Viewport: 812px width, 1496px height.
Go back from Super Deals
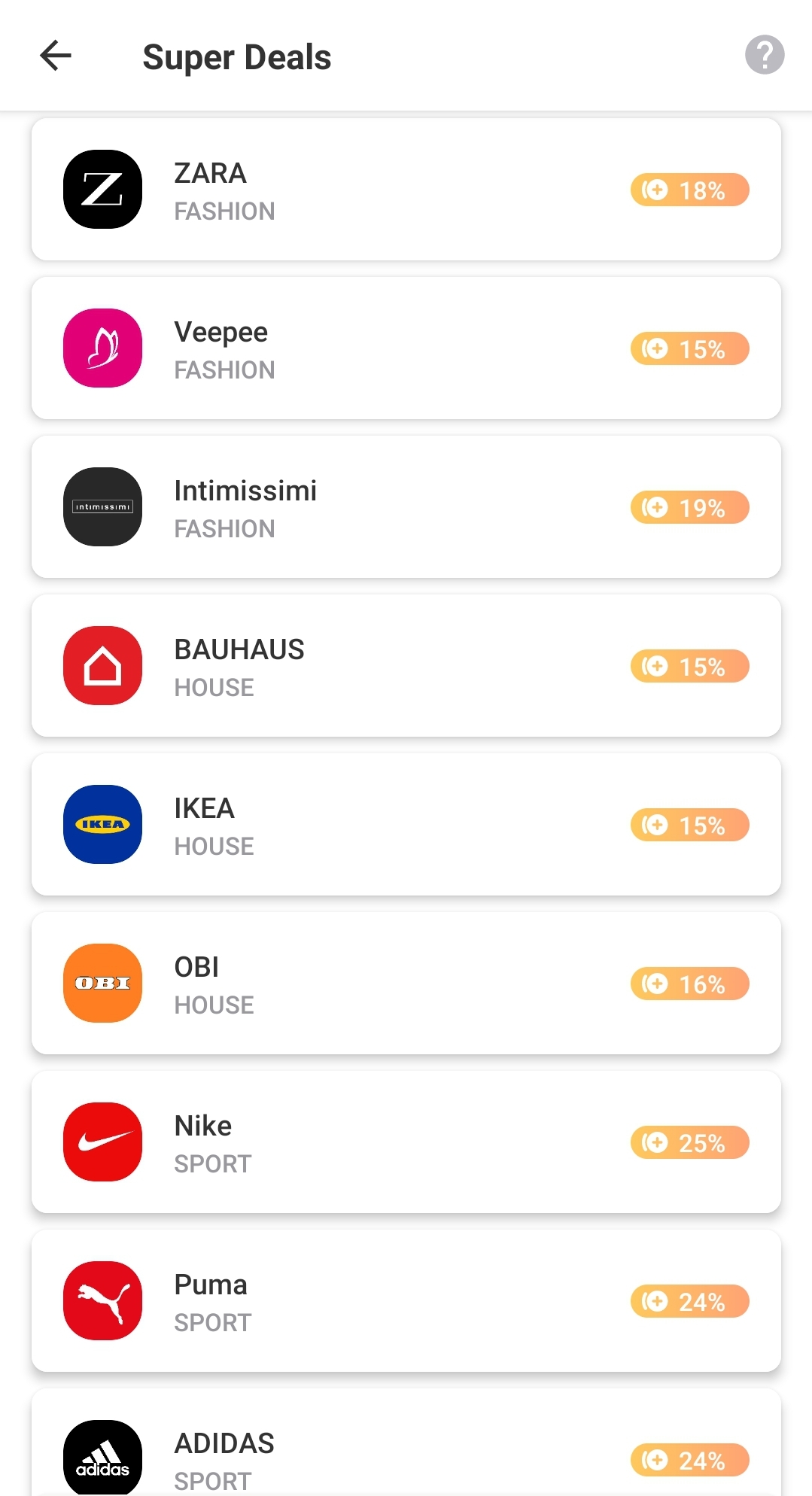[56, 56]
